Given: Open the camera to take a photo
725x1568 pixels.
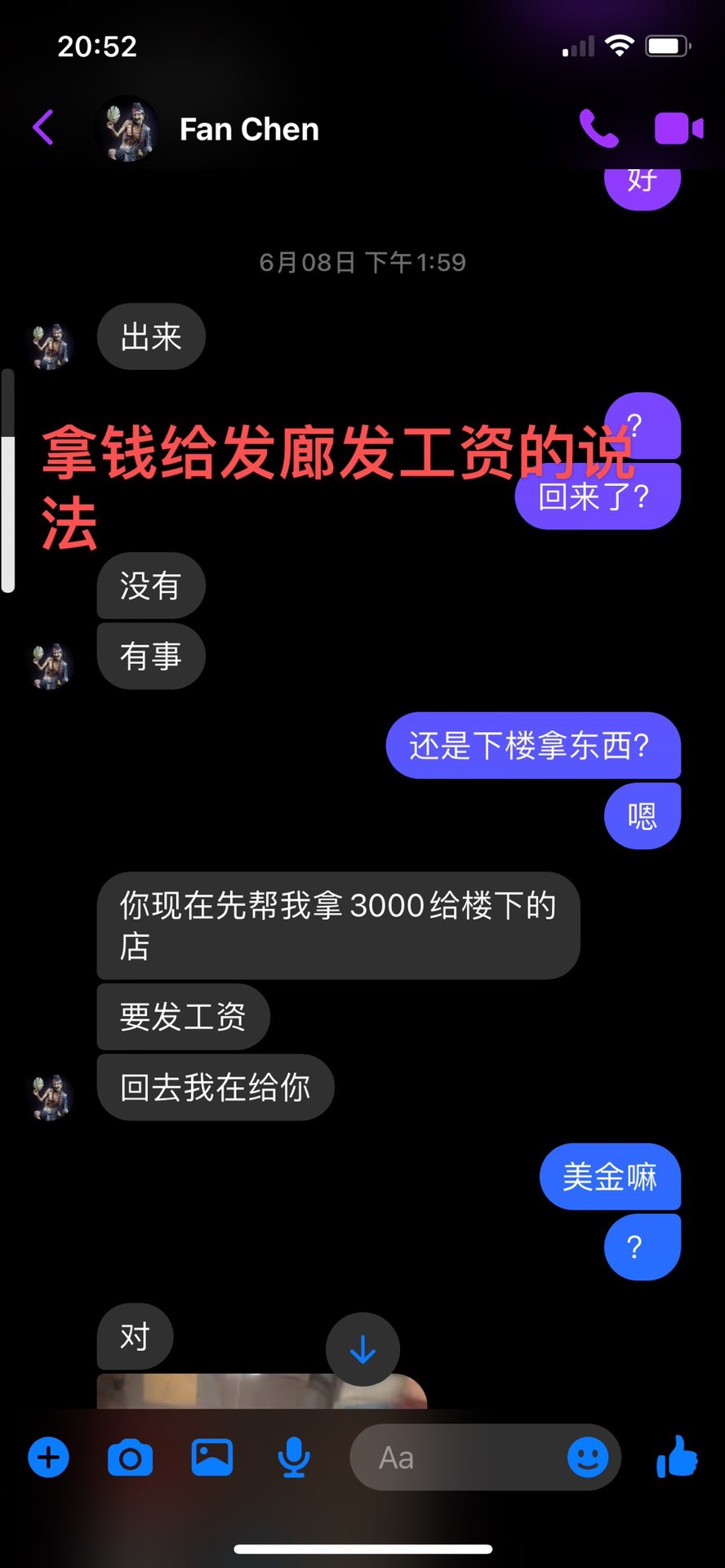Looking at the screenshot, I should point(131,1458).
